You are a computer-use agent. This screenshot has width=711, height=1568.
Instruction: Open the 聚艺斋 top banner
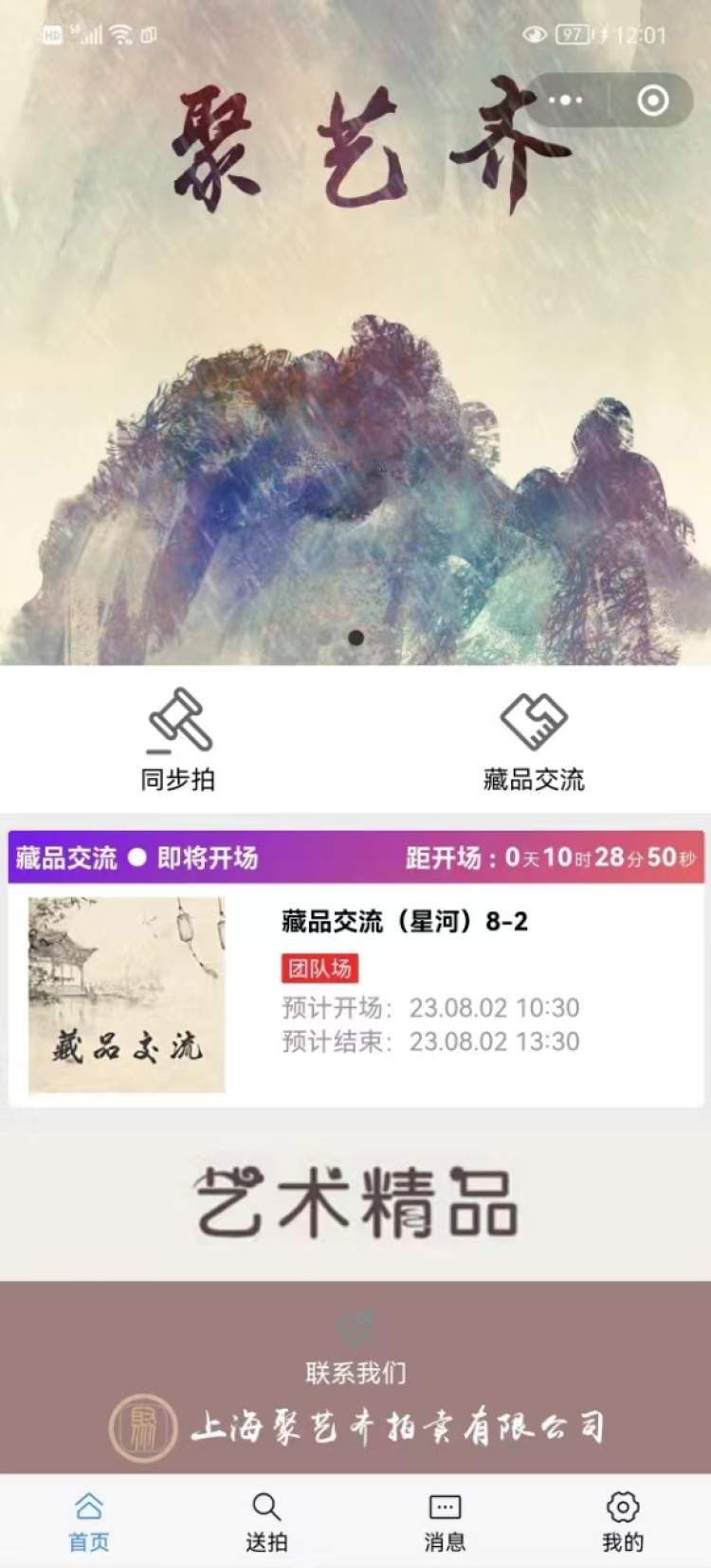pos(355,379)
